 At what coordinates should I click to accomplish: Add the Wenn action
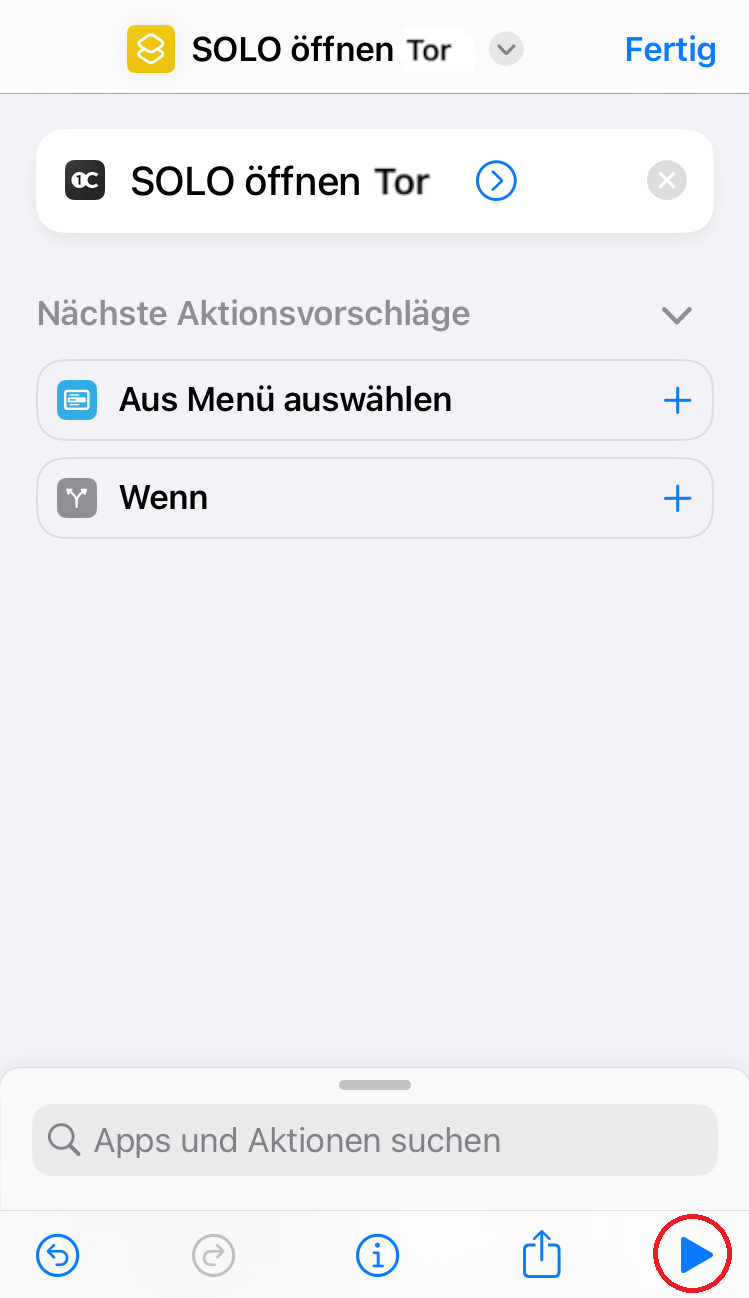[677, 498]
